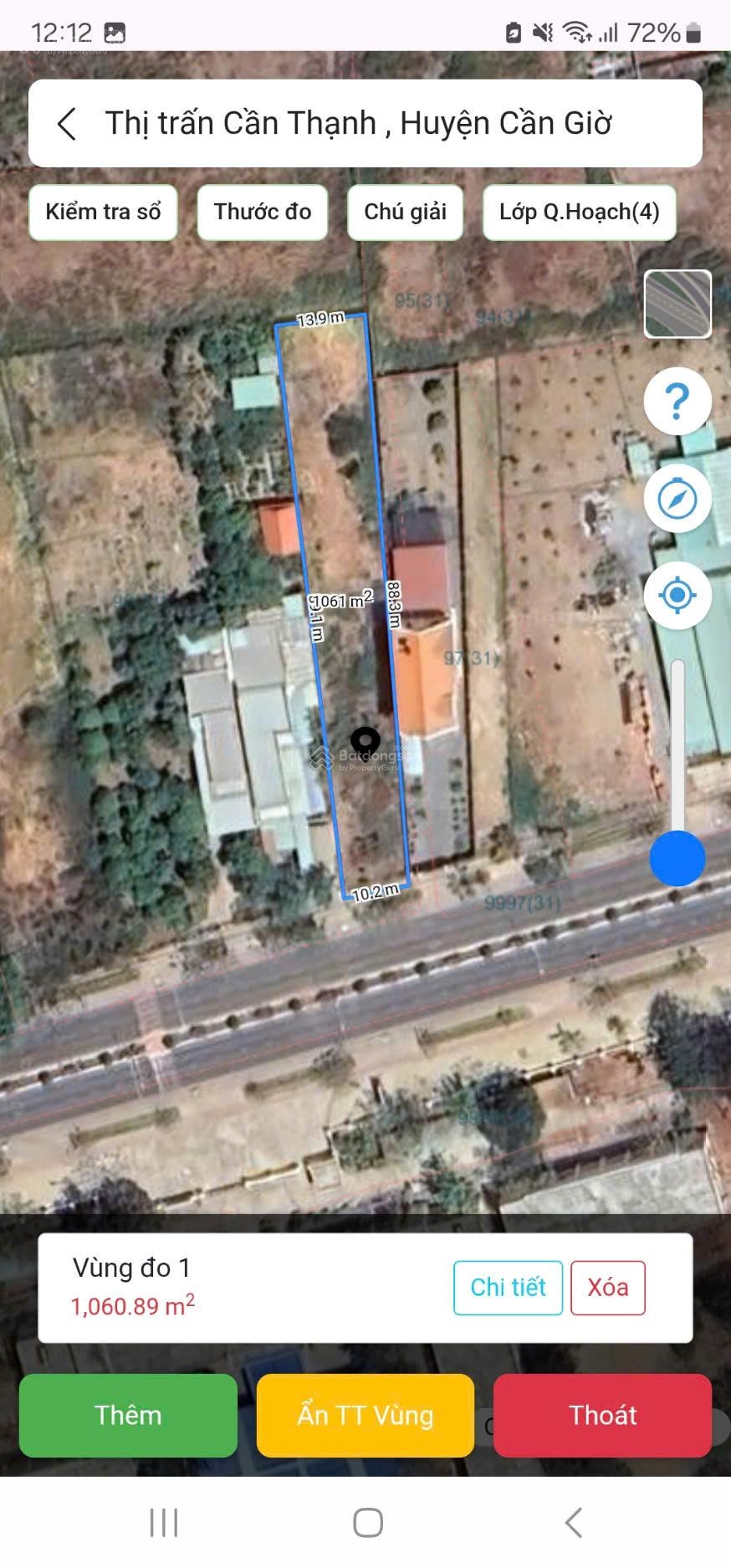Open Lớp Q.Hoạch(4) planning layers
Screen dimensions: 731x1568
click(x=579, y=213)
